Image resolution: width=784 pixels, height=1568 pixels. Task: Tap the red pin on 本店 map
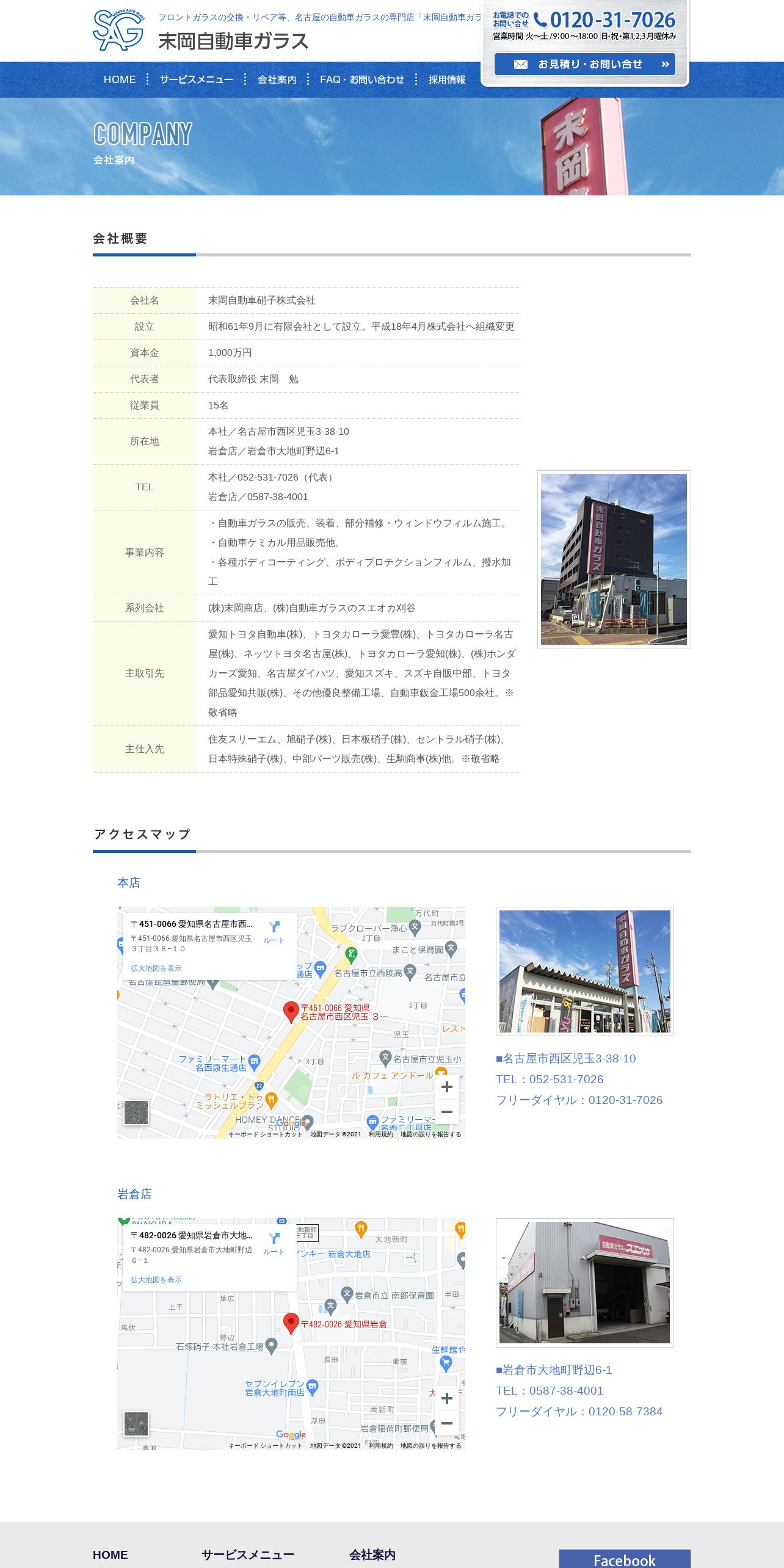coord(291,1011)
